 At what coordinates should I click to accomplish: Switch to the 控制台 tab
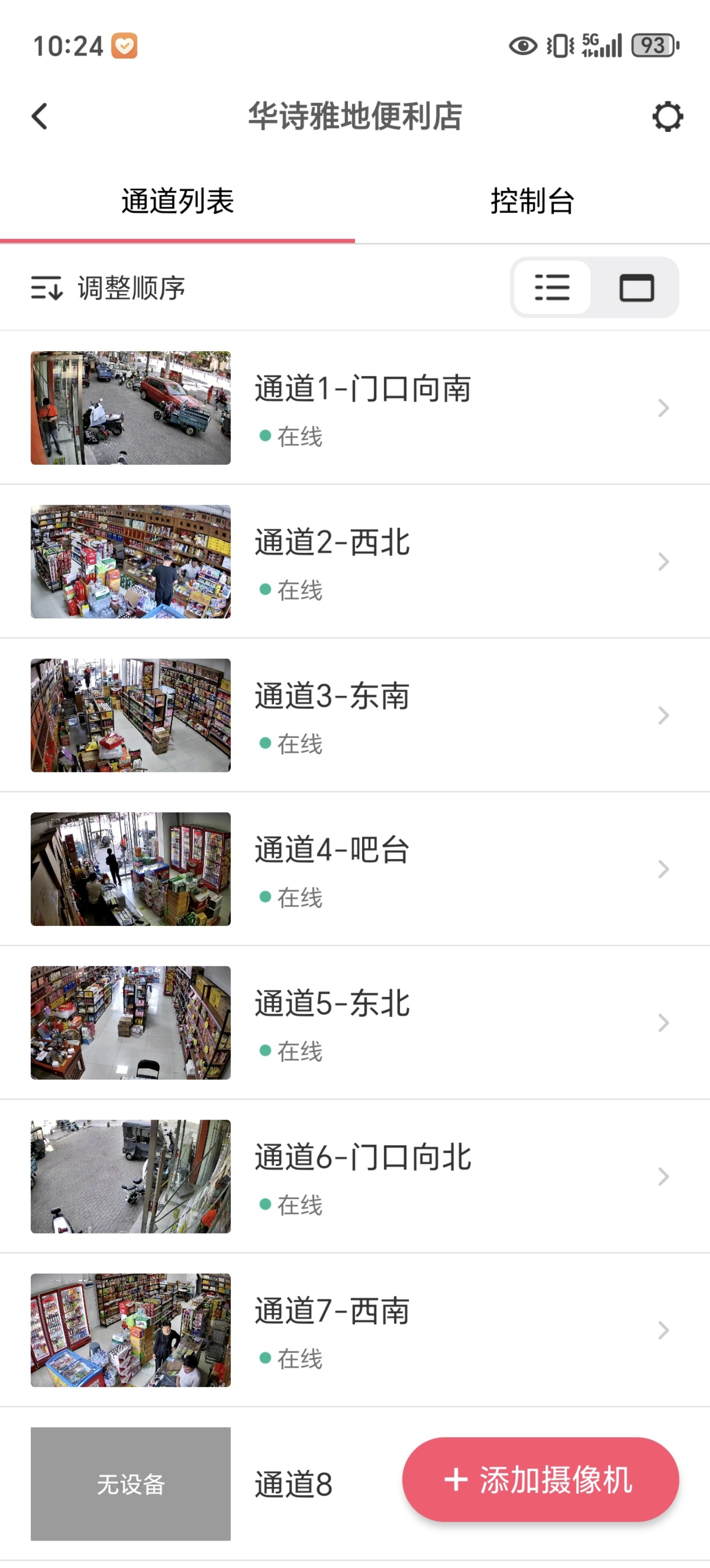point(532,202)
